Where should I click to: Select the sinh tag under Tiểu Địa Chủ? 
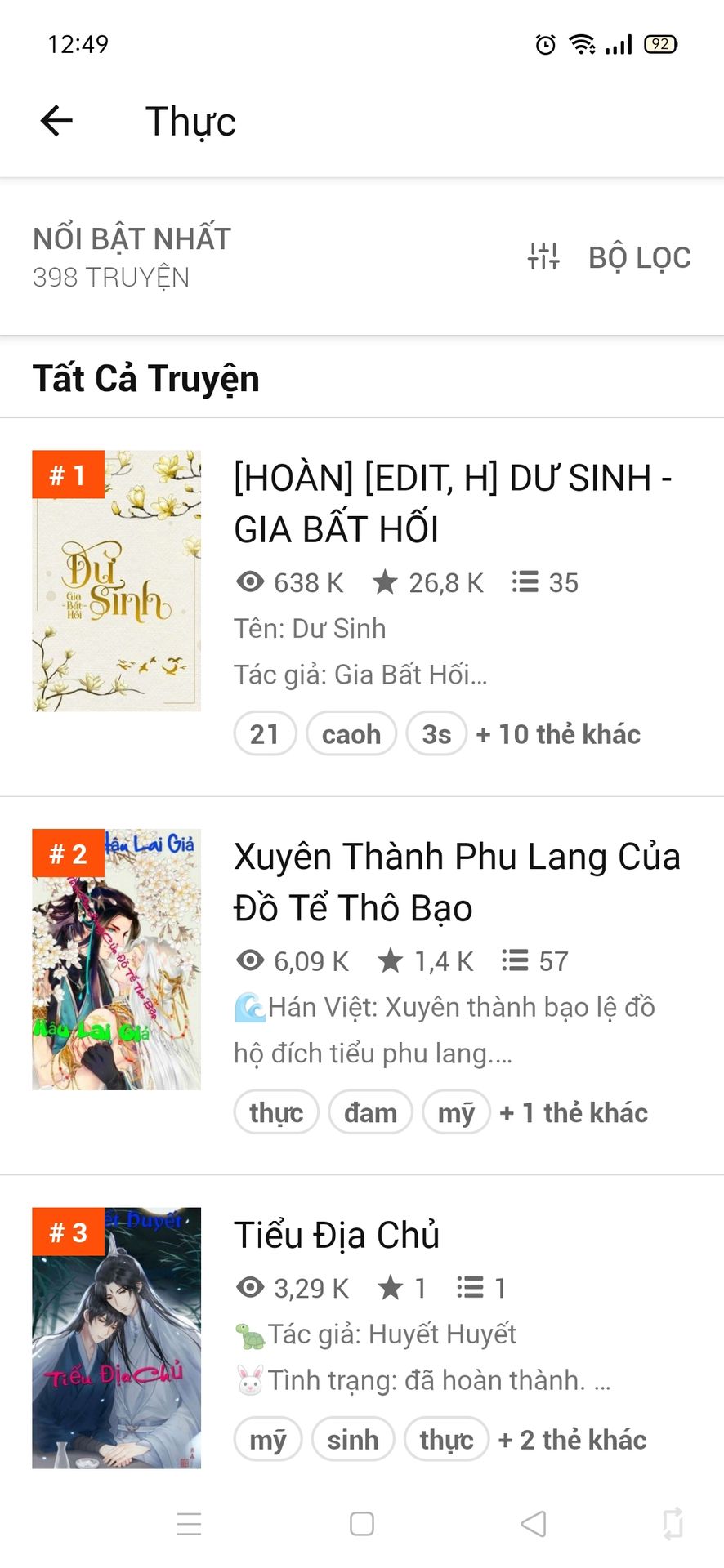coord(353,1439)
